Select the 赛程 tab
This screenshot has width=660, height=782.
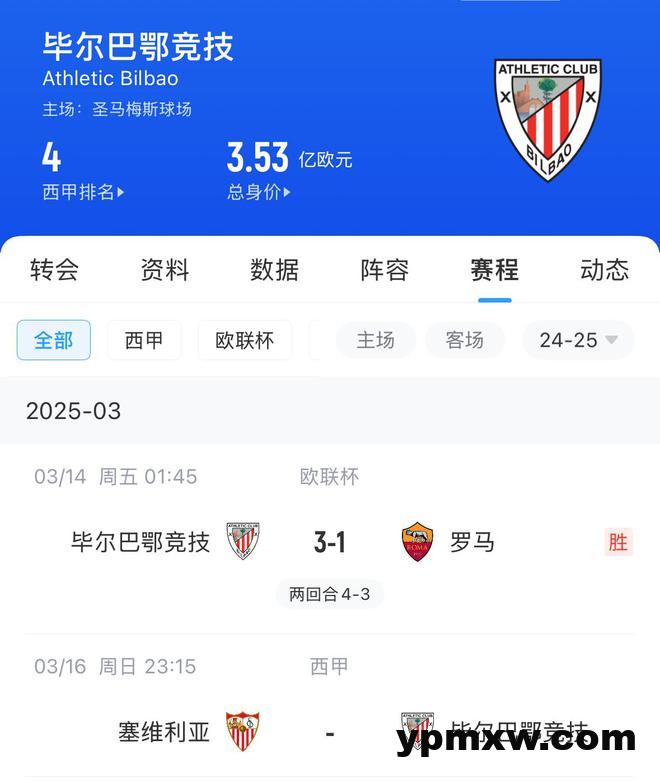point(494,269)
